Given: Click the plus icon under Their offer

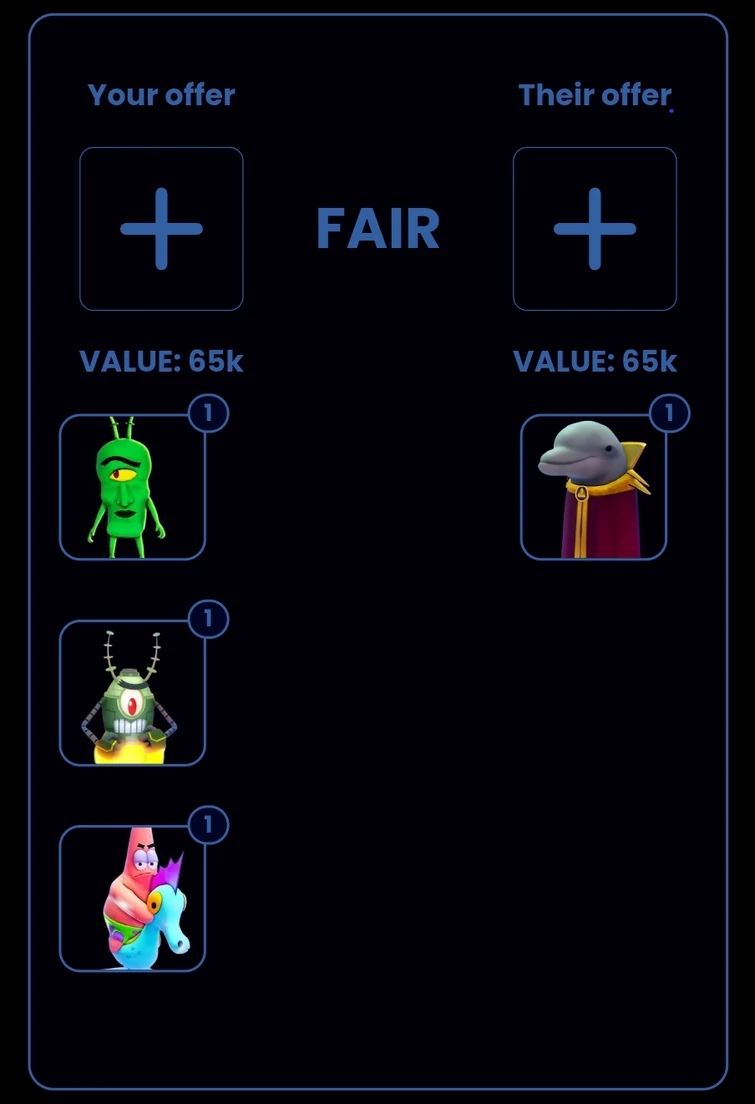Looking at the screenshot, I should pyautogui.click(x=594, y=227).
